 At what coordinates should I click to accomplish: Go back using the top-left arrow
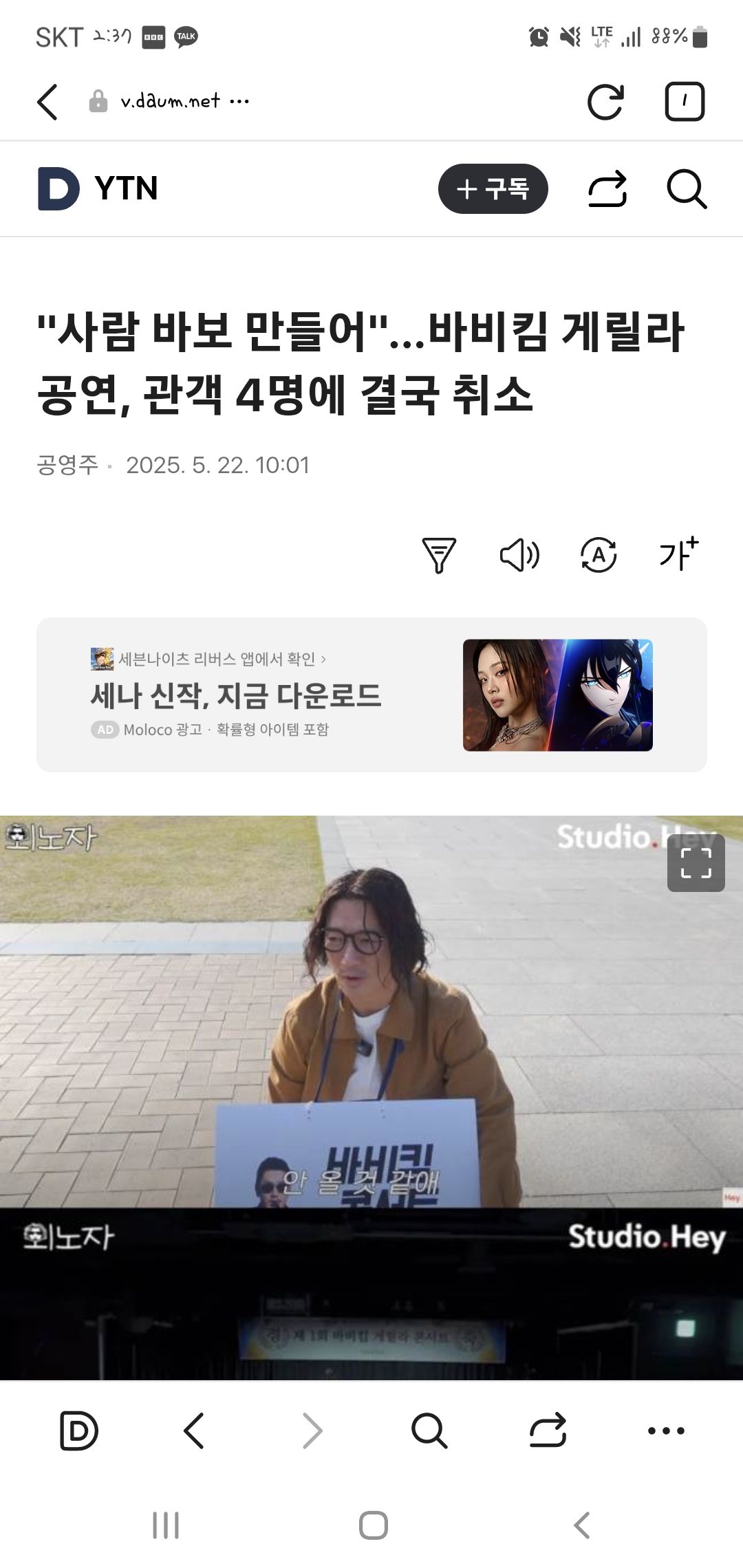[47, 102]
